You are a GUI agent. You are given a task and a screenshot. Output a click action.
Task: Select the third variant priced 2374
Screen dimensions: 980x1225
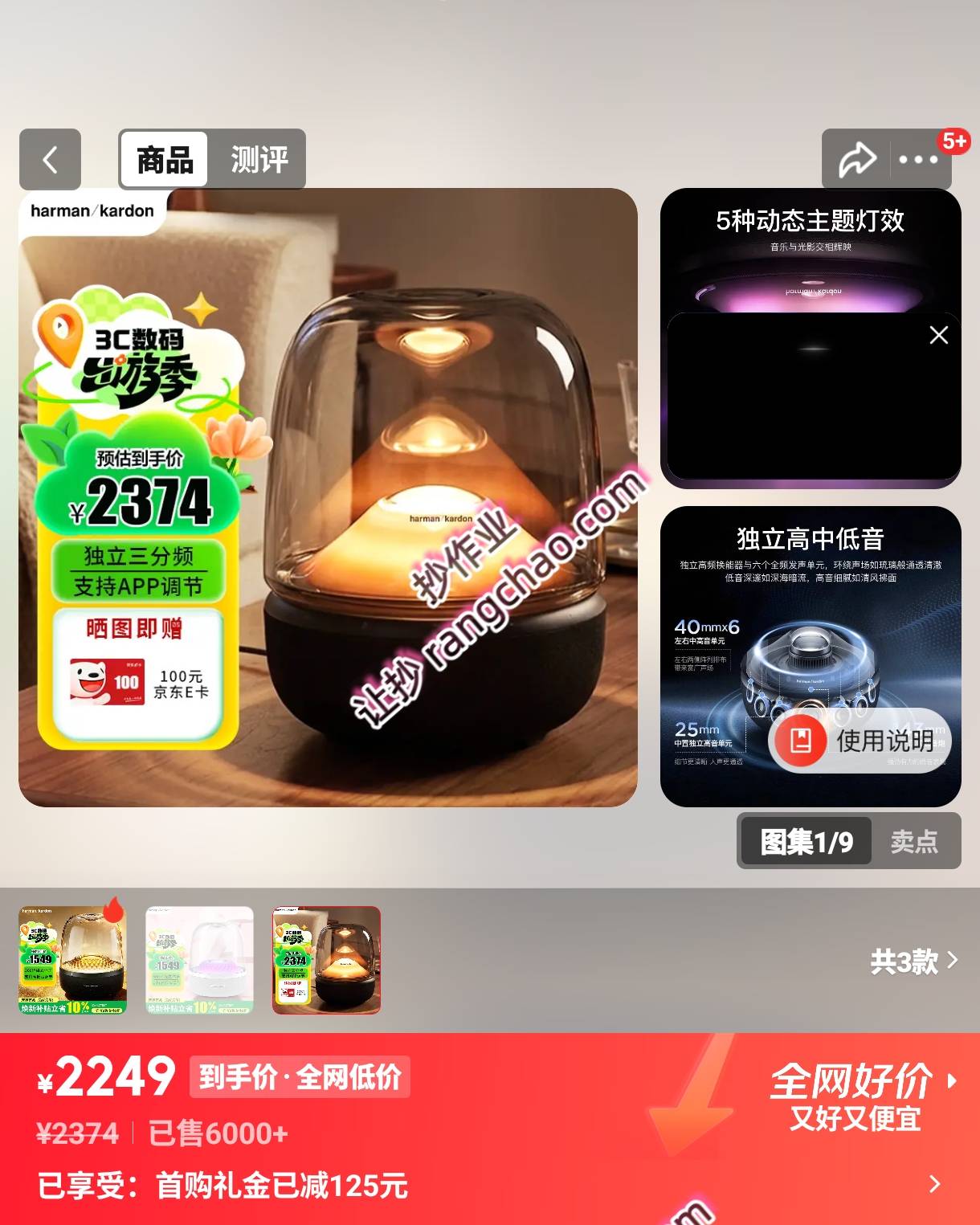(326, 960)
